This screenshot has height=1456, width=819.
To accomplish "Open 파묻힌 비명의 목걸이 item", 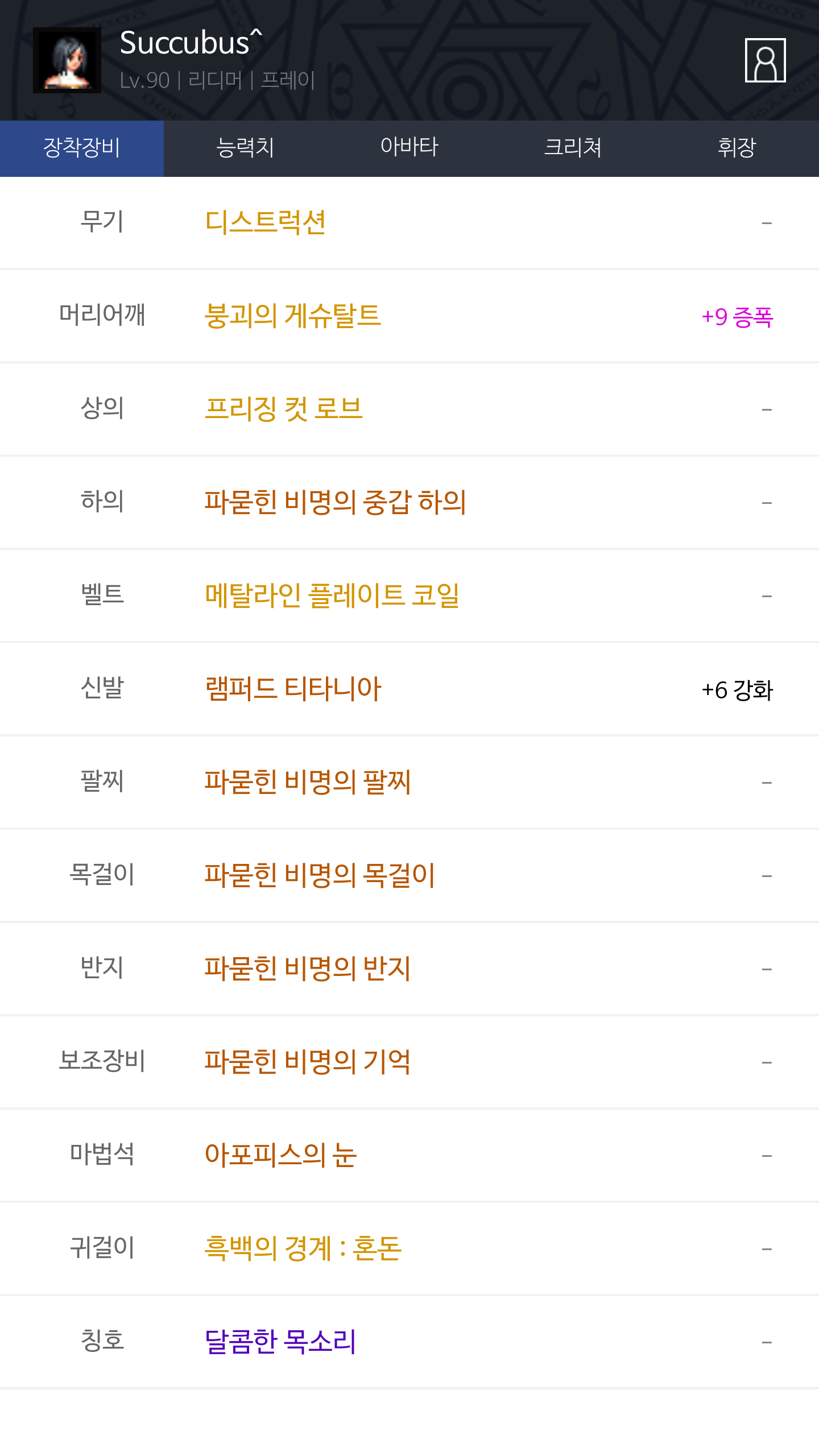I will pyautogui.click(x=320, y=875).
